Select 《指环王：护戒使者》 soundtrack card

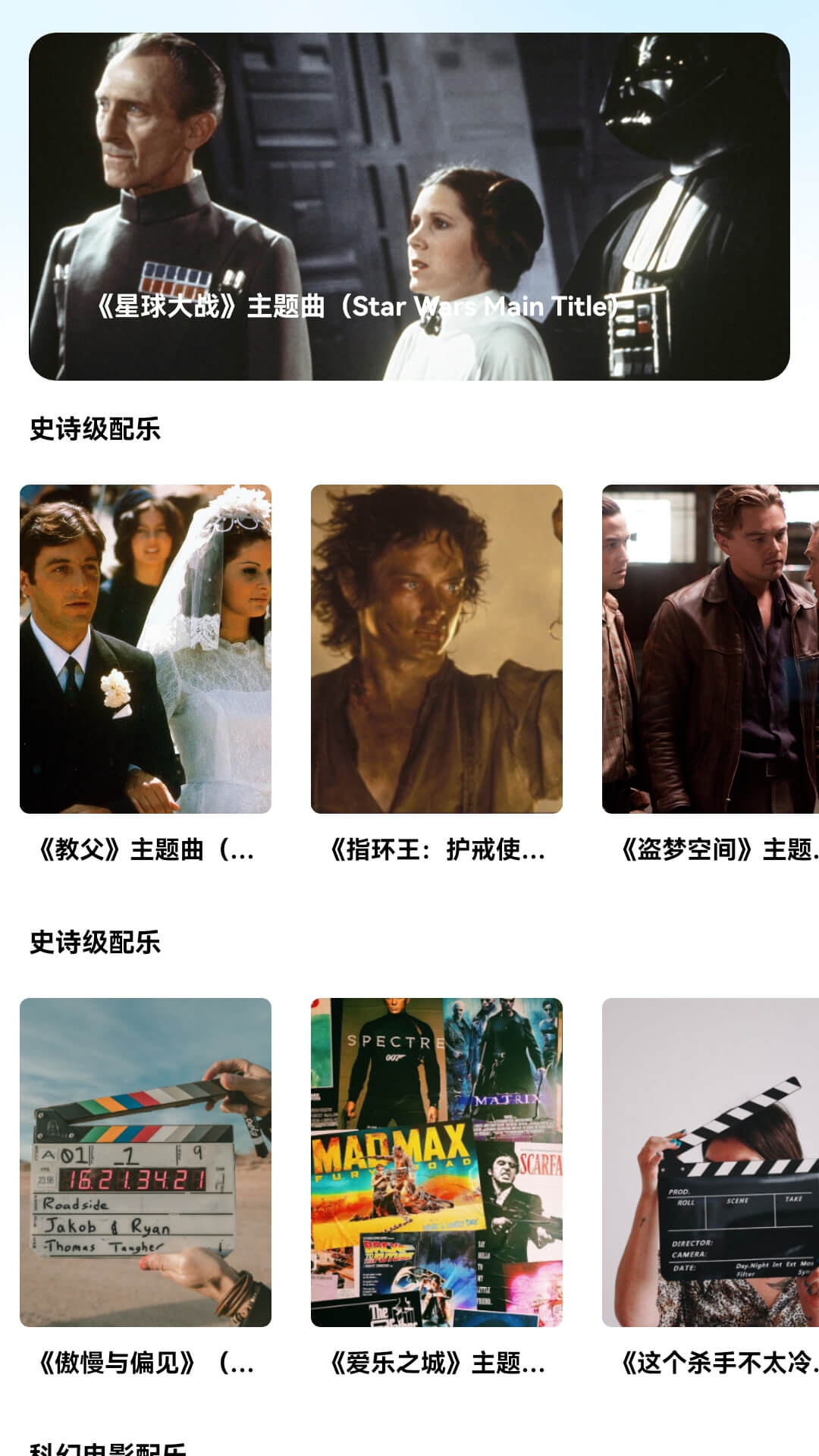(437, 649)
